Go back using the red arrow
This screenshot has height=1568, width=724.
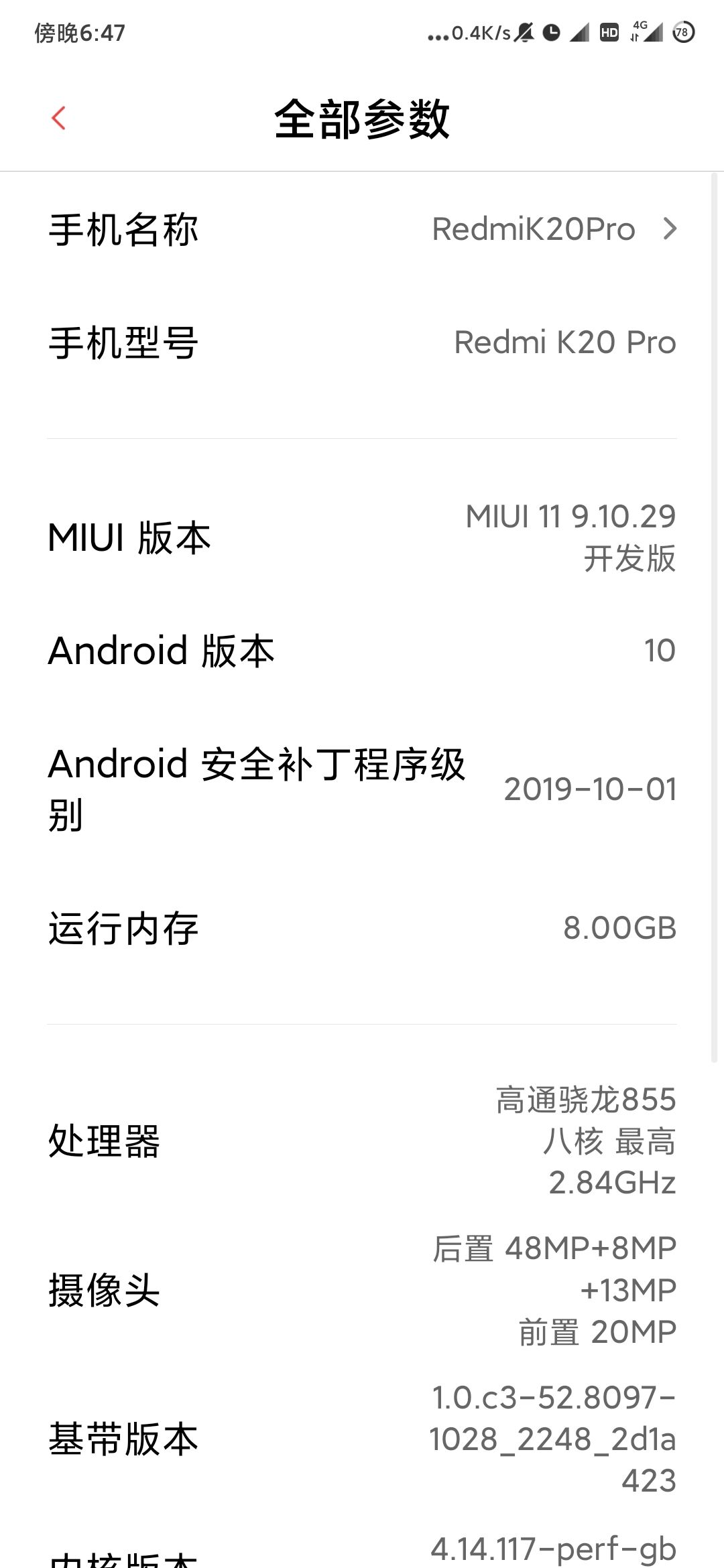pyautogui.click(x=59, y=119)
